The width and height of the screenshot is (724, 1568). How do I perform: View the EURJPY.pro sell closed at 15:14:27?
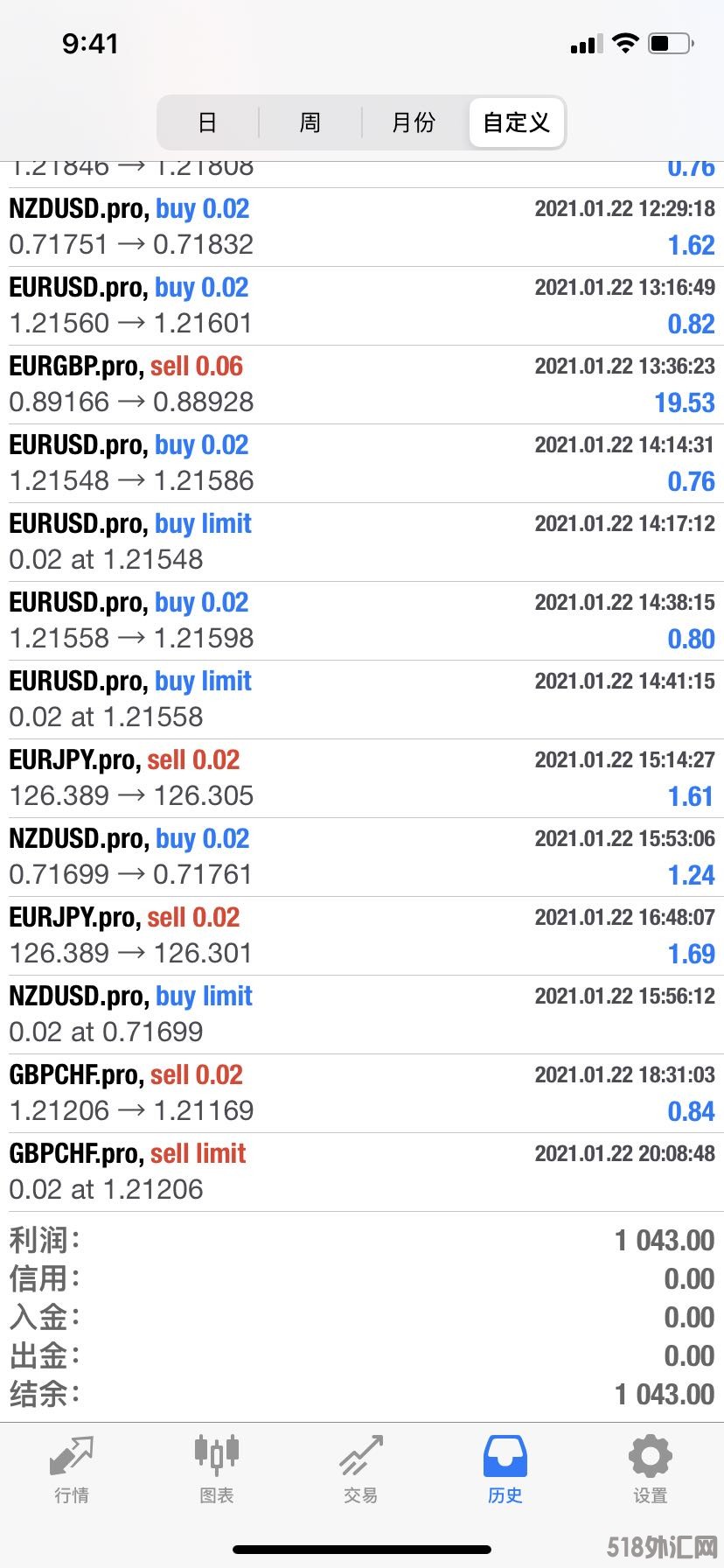pyautogui.click(x=362, y=778)
